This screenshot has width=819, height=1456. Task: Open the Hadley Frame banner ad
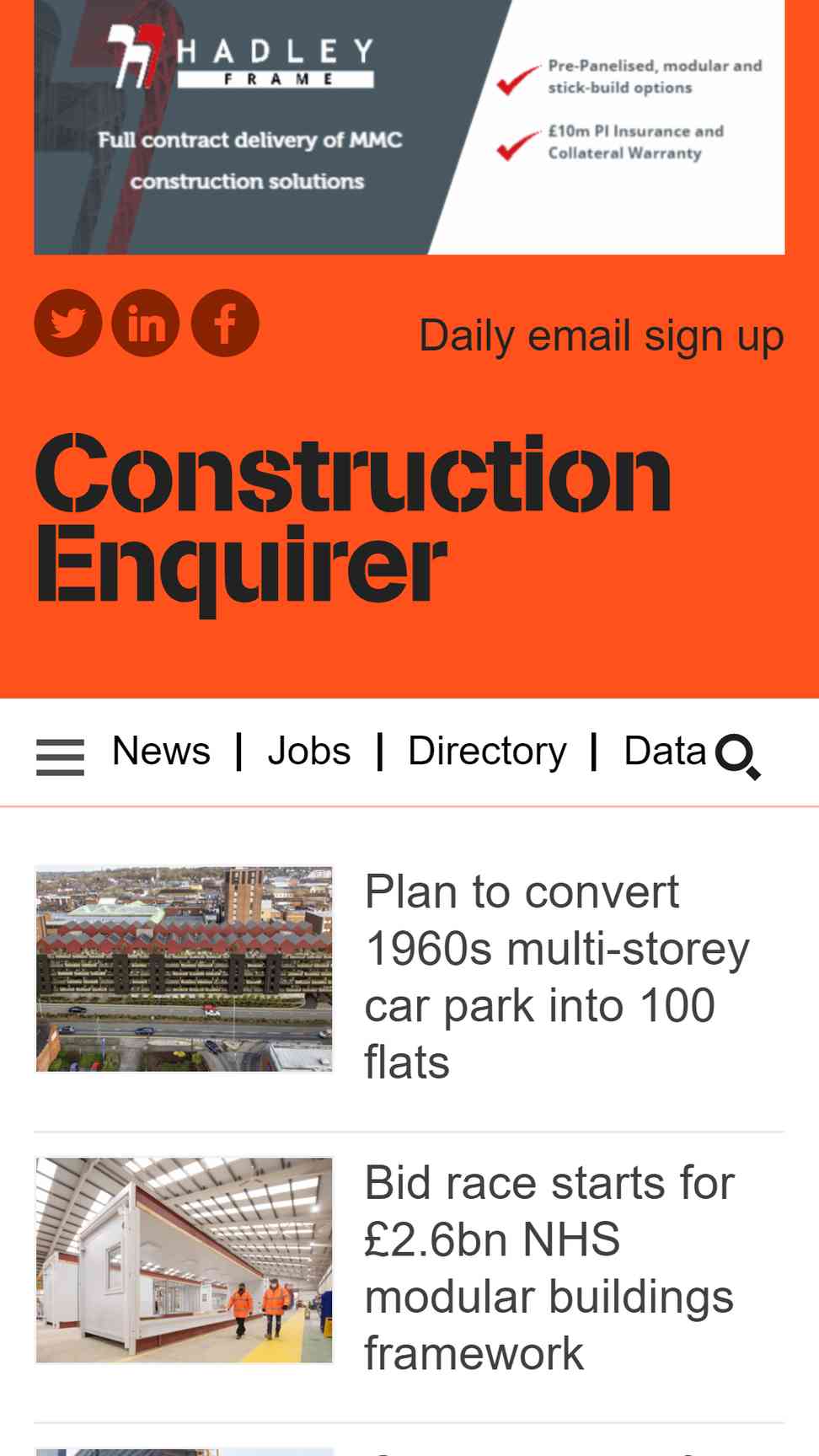click(409, 127)
